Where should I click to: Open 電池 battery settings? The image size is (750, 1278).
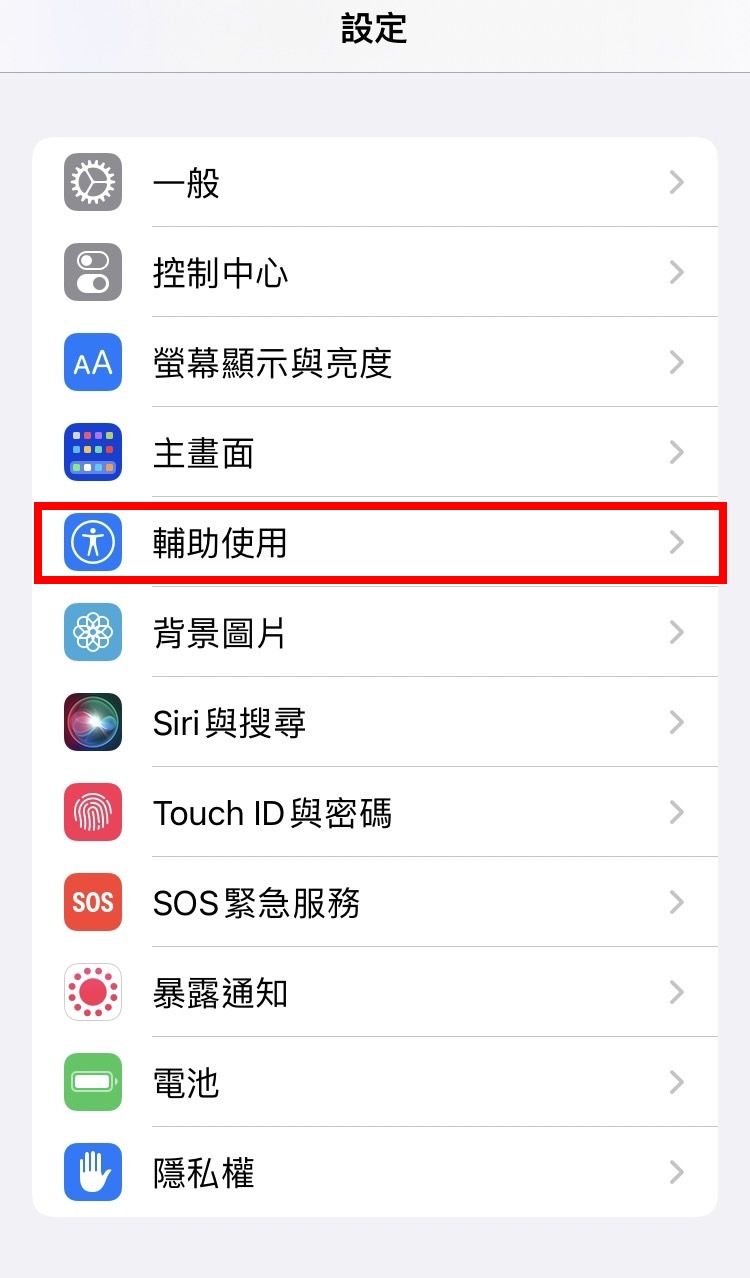pos(375,1082)
